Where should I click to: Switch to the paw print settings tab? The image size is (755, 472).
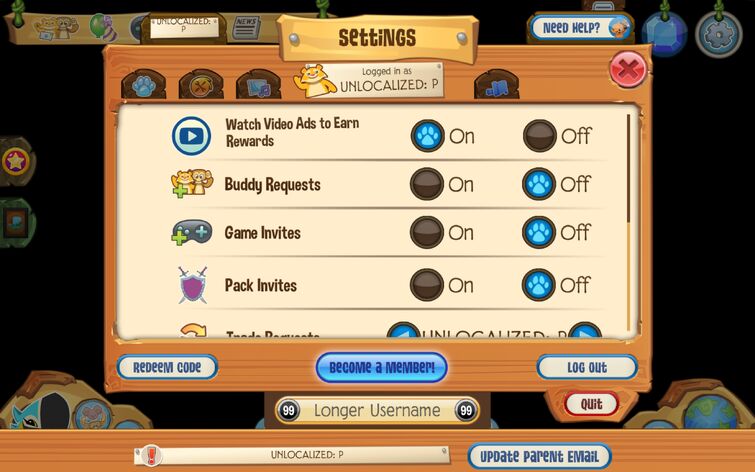point(143,85)
